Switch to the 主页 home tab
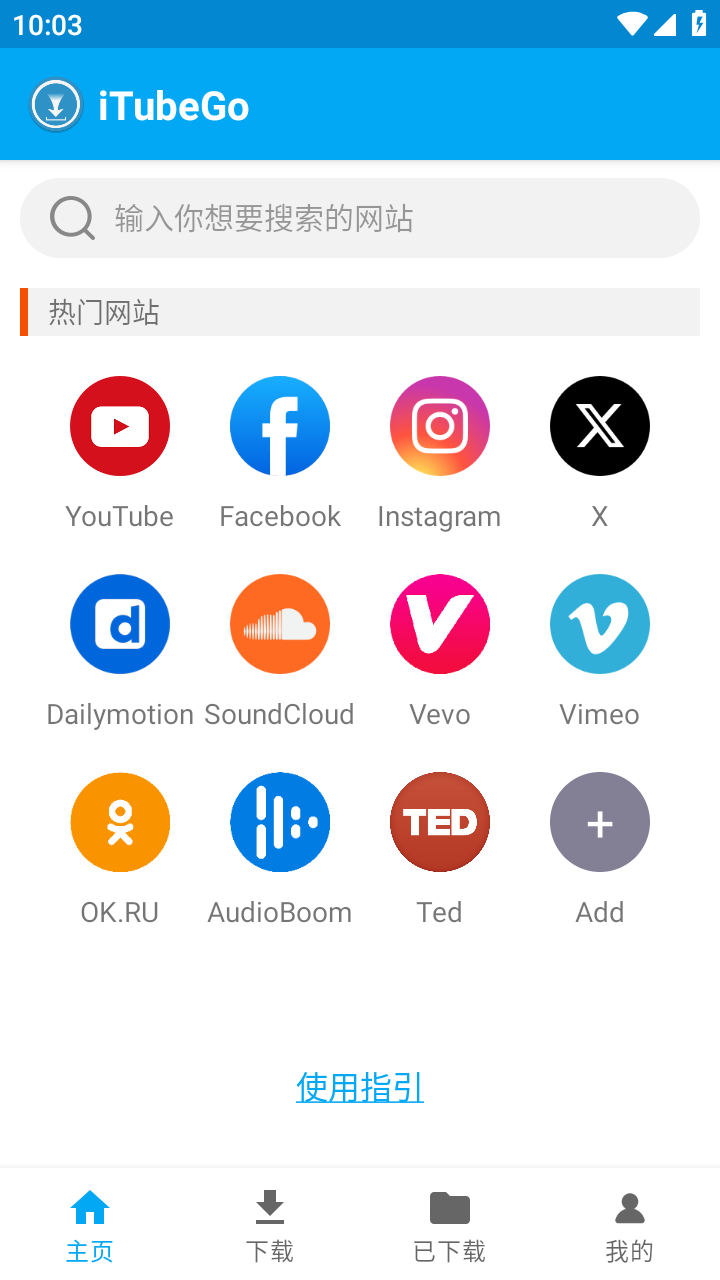The width and height of the screenshot is (720, 1280). [90, 1226]
